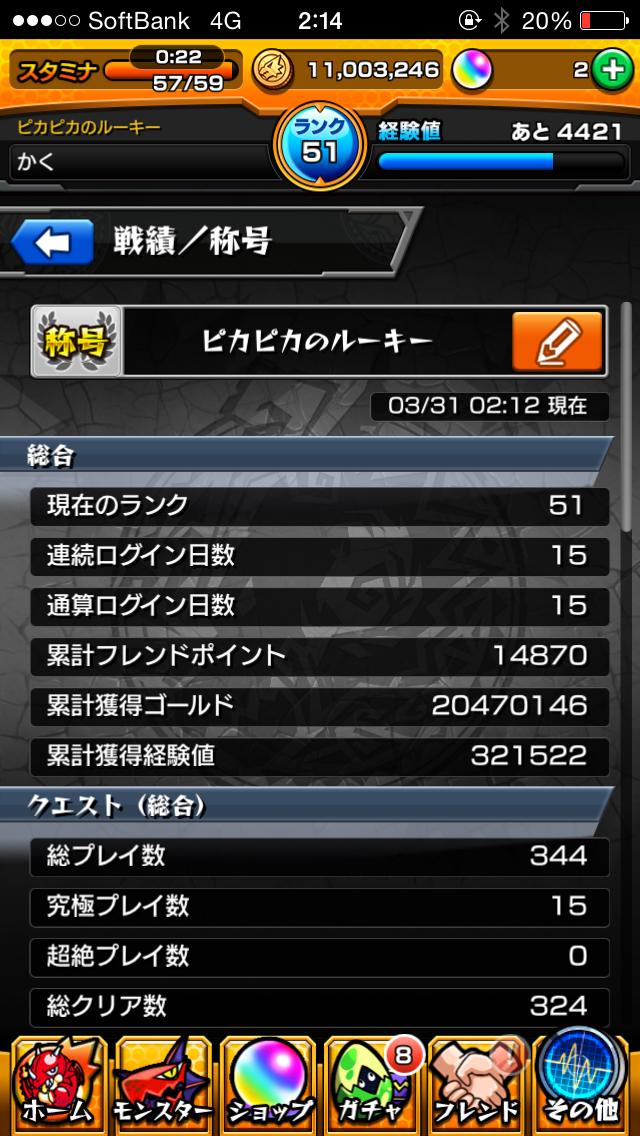Viewport: 640px width, 1136px height.
Task: Open the ショップ tab
Action: 268,1084
